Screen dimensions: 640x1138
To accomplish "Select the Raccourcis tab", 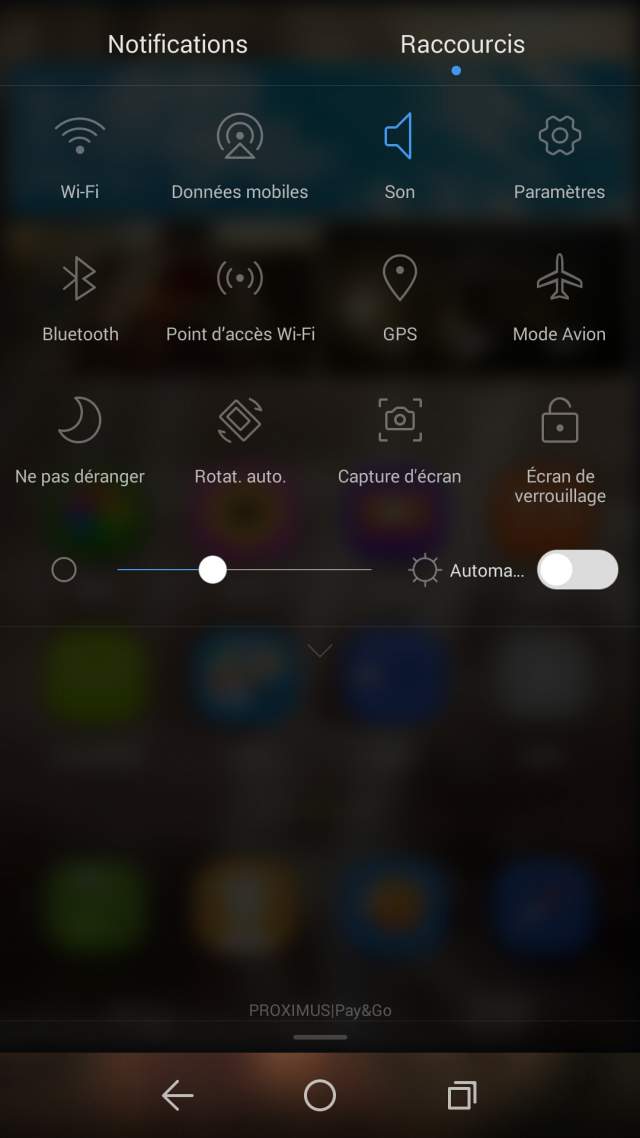I will coord(462,44).
